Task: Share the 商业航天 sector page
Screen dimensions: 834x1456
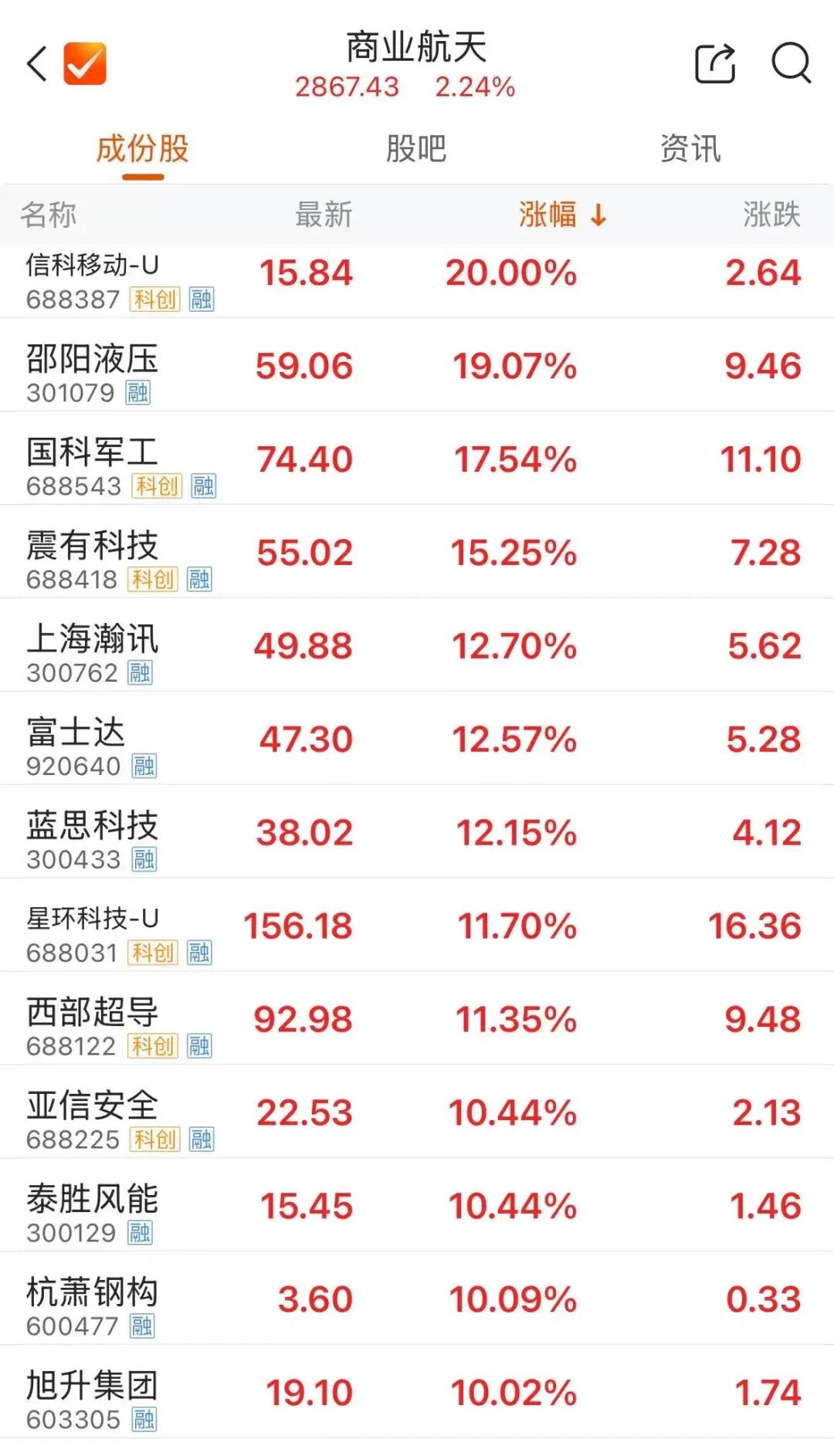Action: 715,63
